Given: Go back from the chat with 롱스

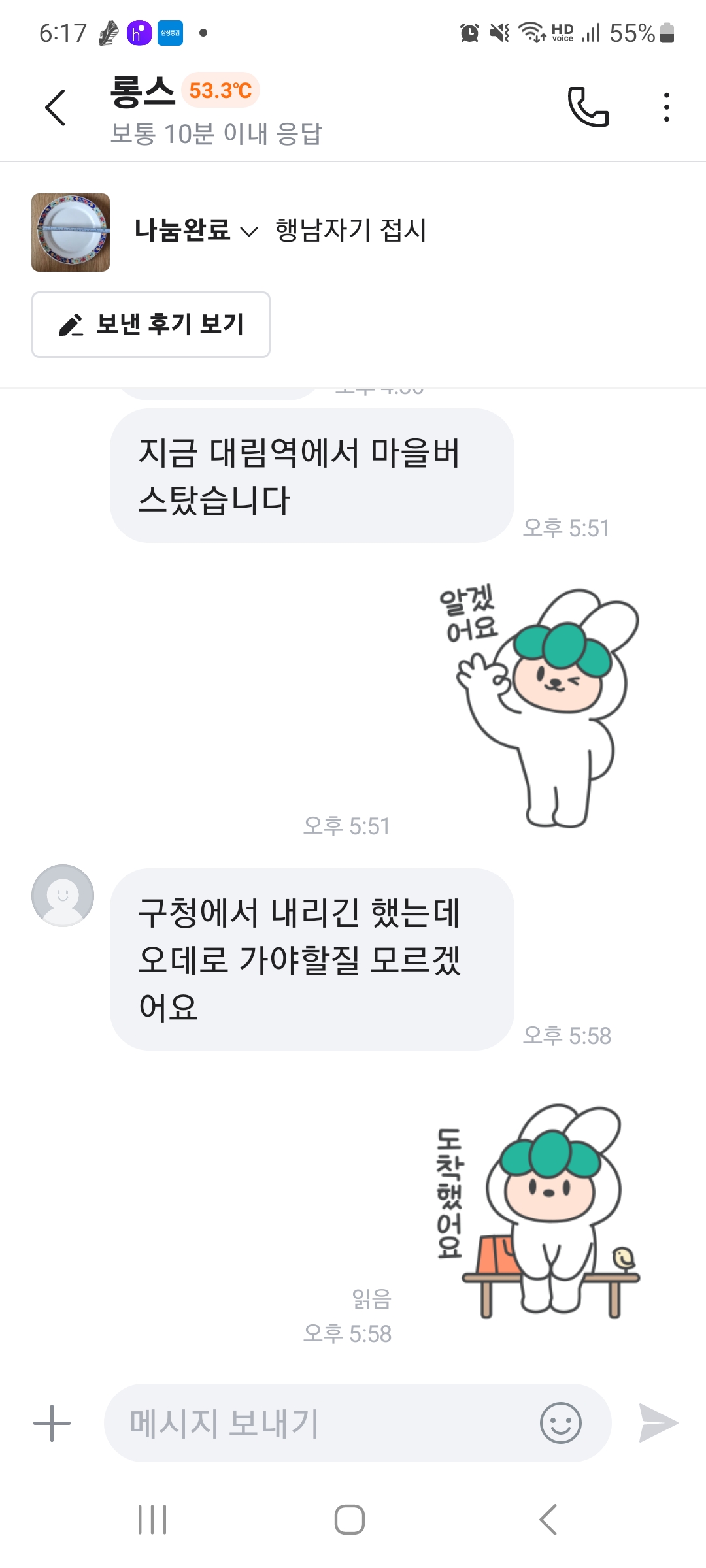Looking at the screenshot, I should click(56, 108).
